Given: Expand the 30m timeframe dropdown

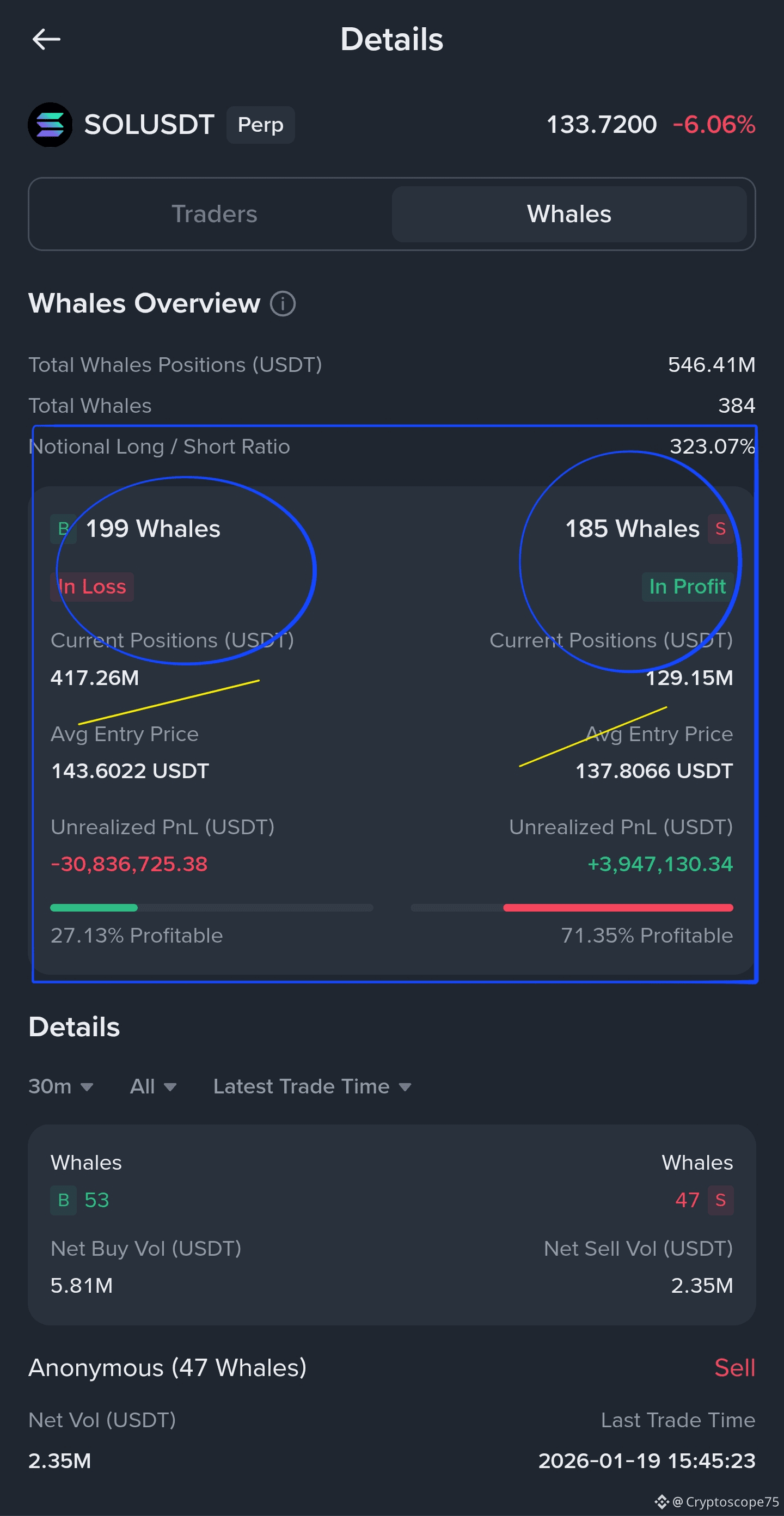Looking at the screenshot, I should tap(60, 1086).
